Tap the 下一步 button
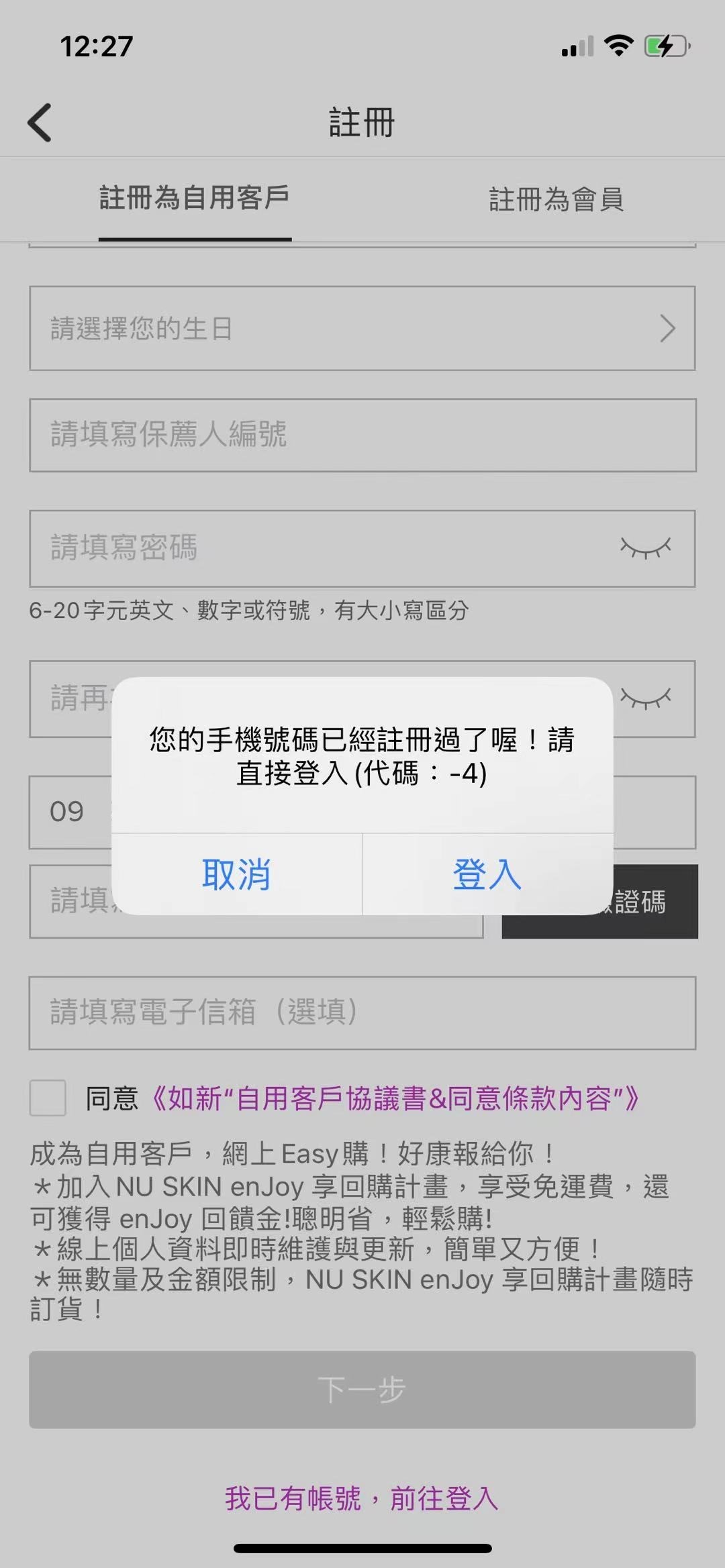The image size is (725, 1568). (x=362, y=1390)
